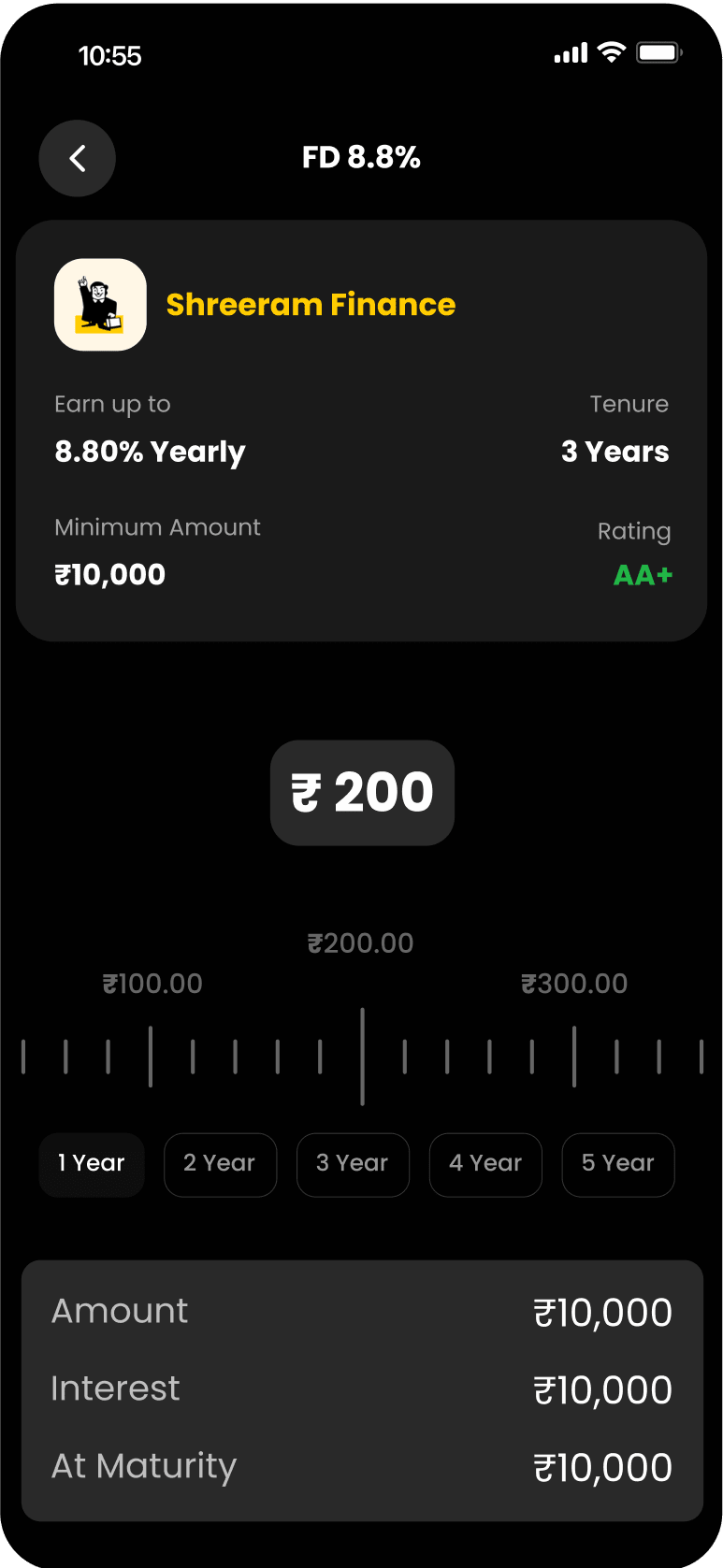Tap the ₹200 amount pill
Screen dimensions: 723x1568
pos(362,792)
